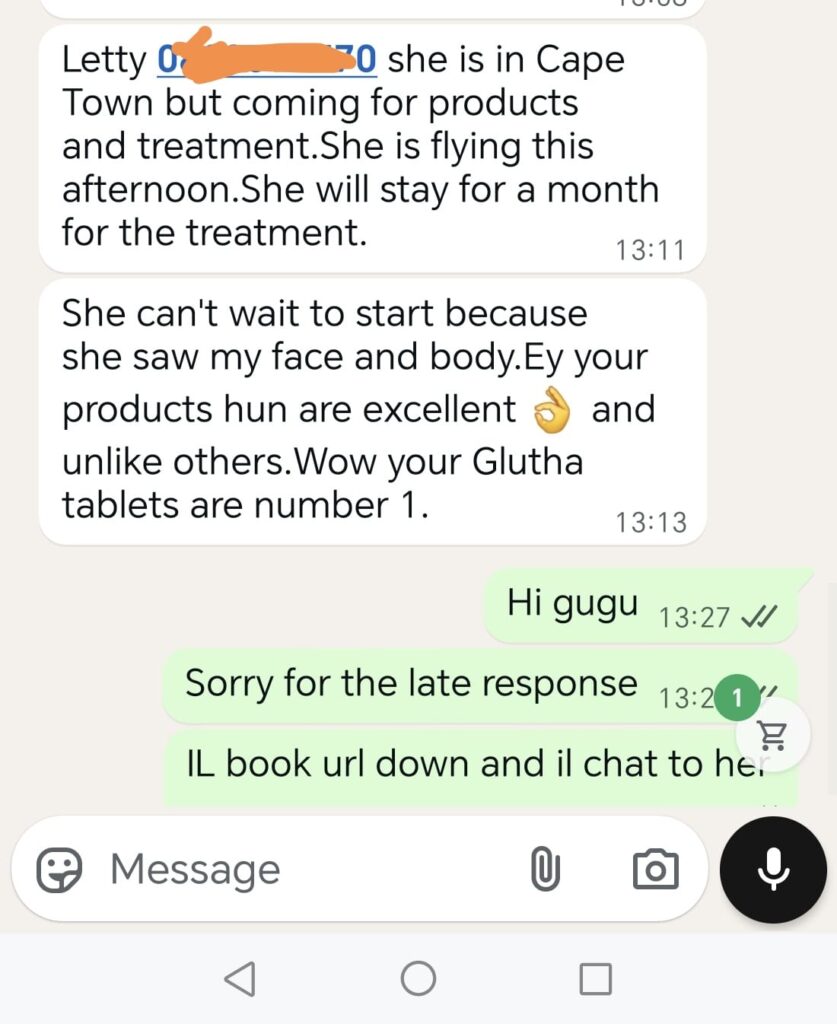Go to the home screen
Screen dimensions: 837x1024
418,979
